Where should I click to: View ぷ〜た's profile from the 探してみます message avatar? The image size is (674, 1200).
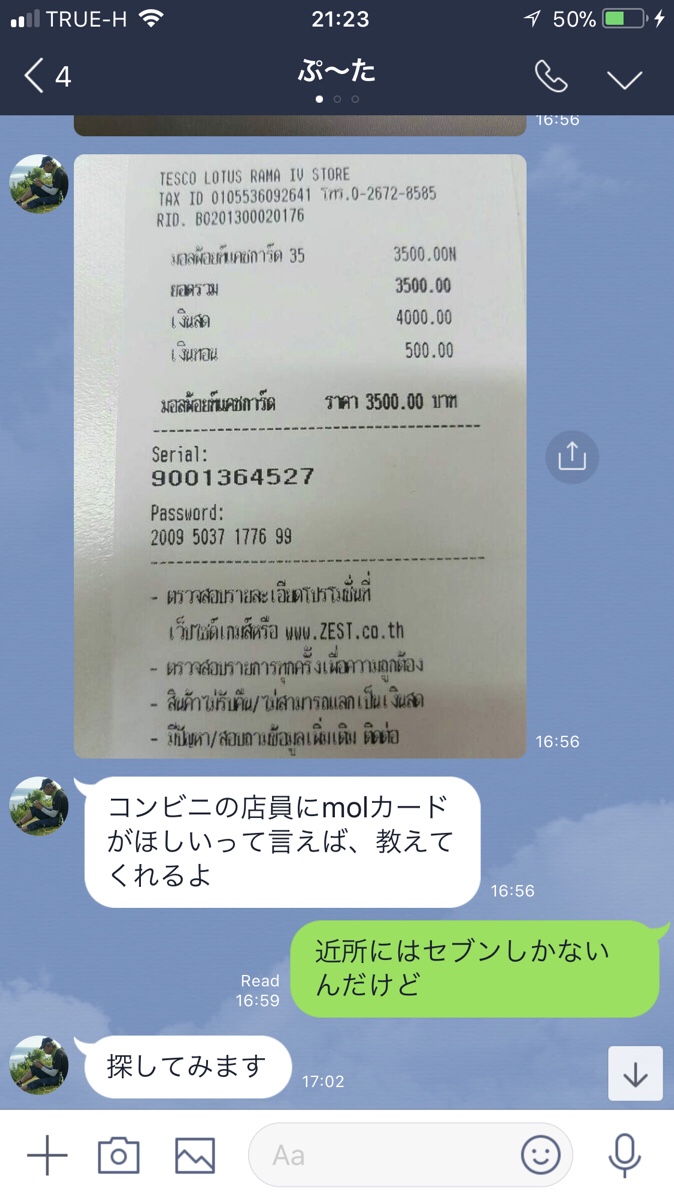[x=39, y=1065]
